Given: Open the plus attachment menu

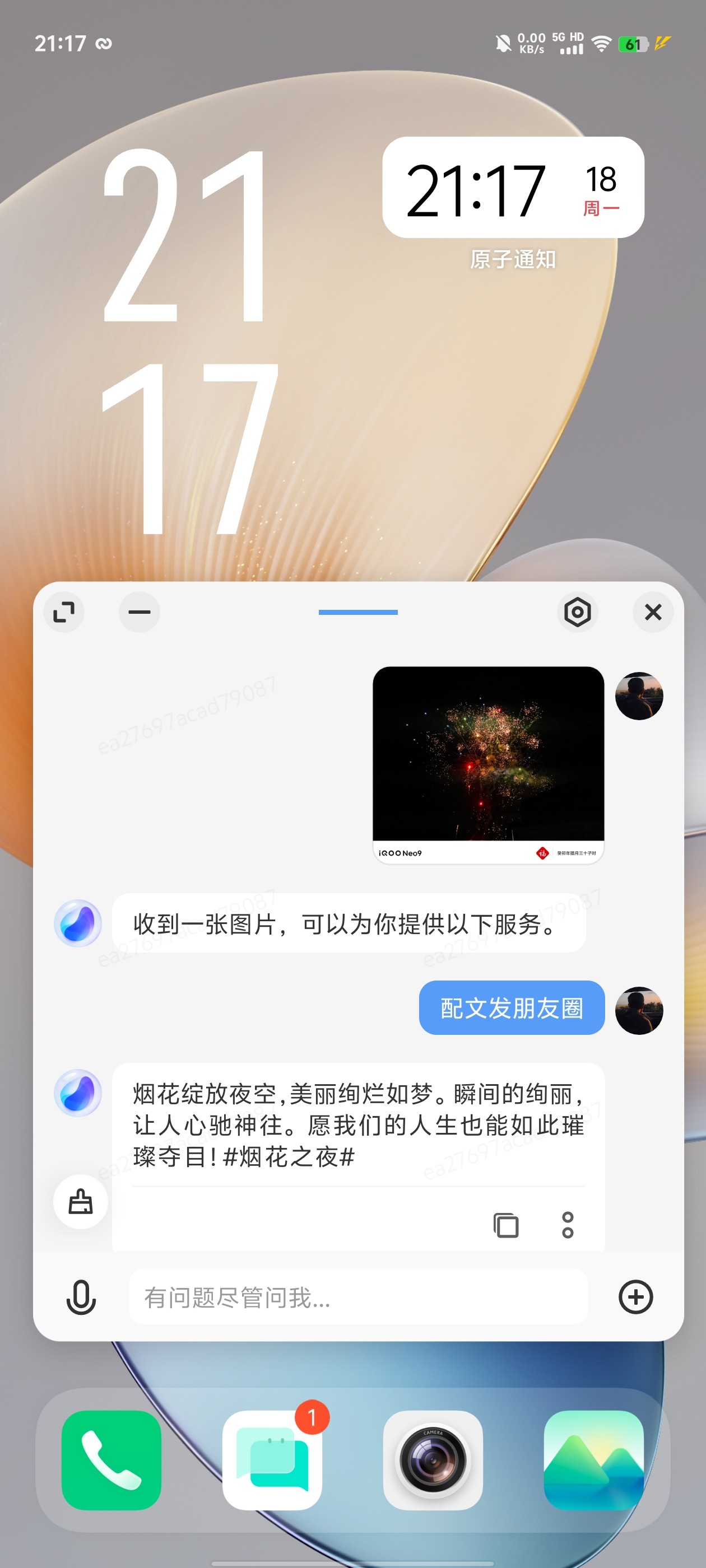Looking at the screenshot, I should (635, 1296).
